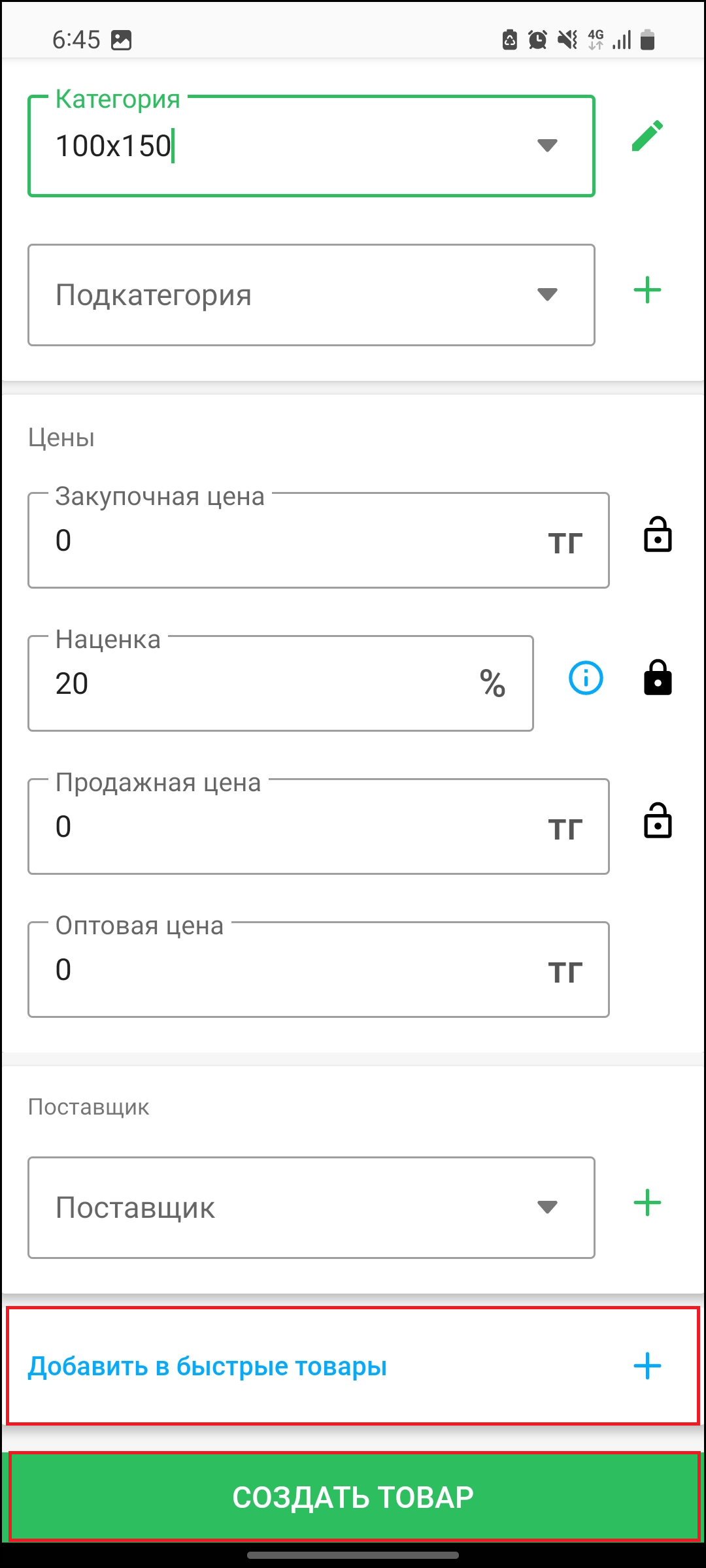706x1568 pixels.
Task: Toggle the lock next to Продажная цена
Action: (x=658, y=821)
